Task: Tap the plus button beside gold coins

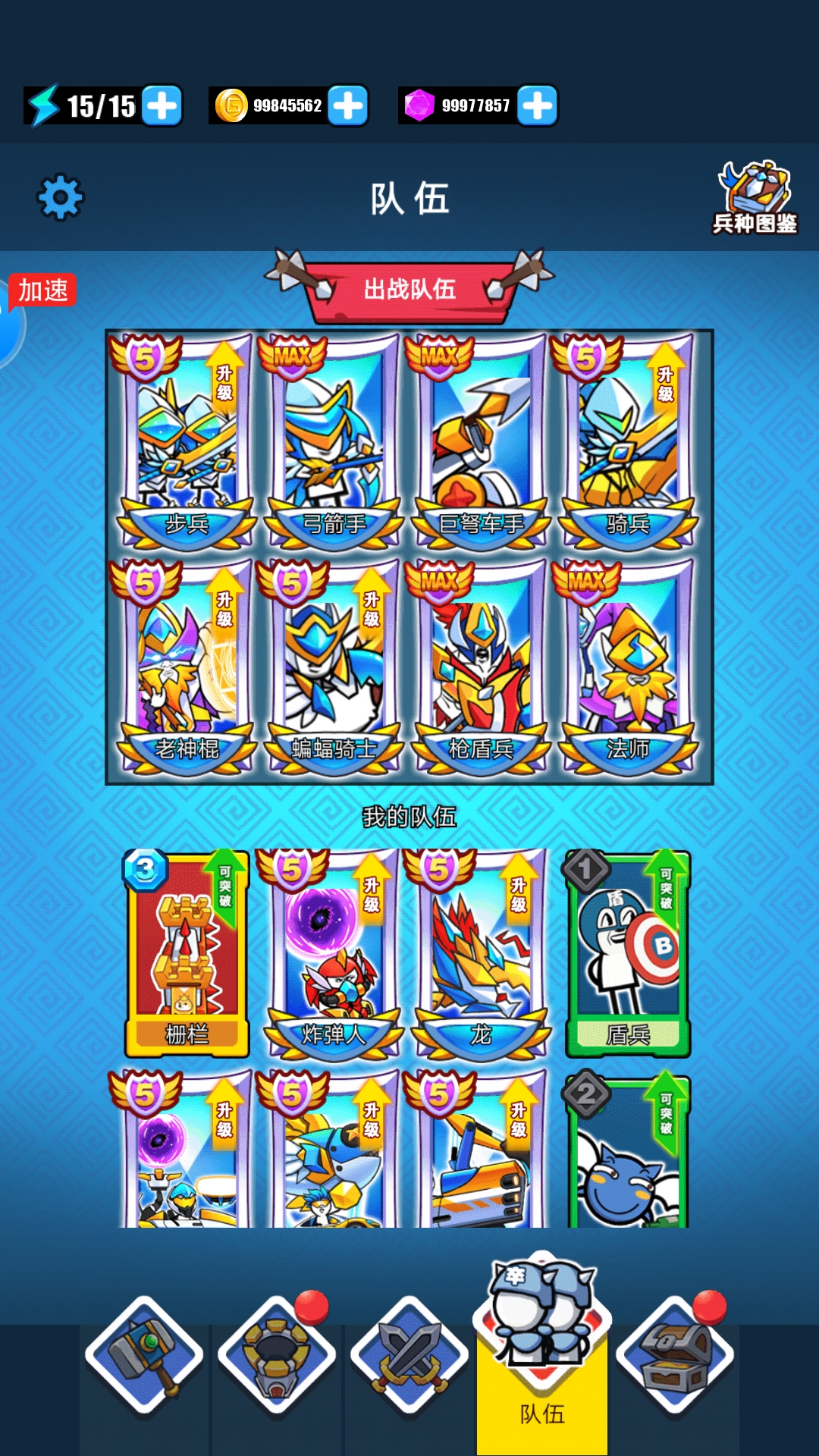Action: [x=348, y=105]
